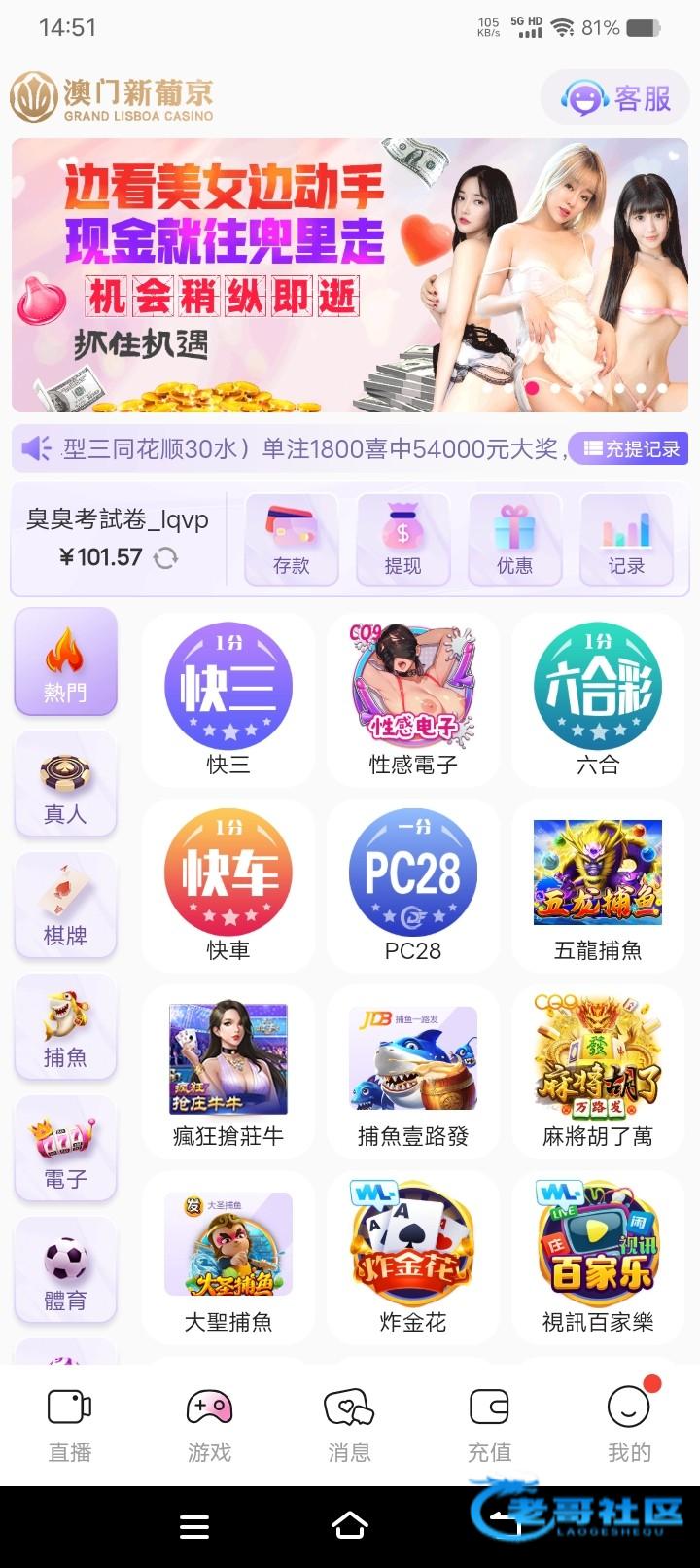Switch to the 體育 category
700x1568 pixels.
65,1271
